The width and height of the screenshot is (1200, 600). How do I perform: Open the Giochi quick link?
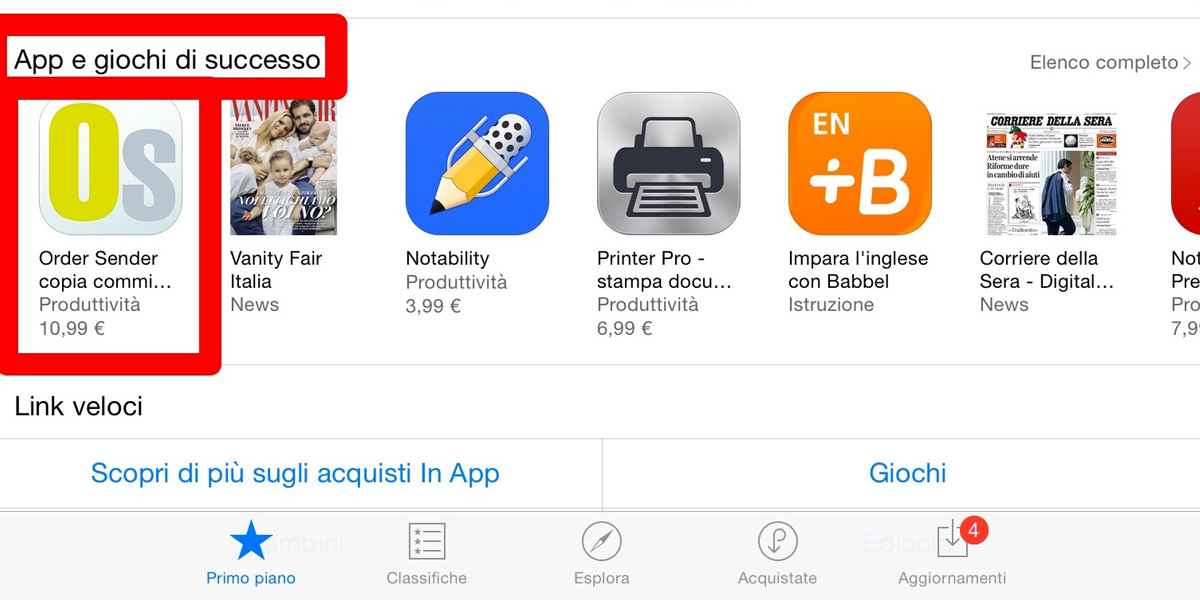pyautogui.click(x=907, y=473)
